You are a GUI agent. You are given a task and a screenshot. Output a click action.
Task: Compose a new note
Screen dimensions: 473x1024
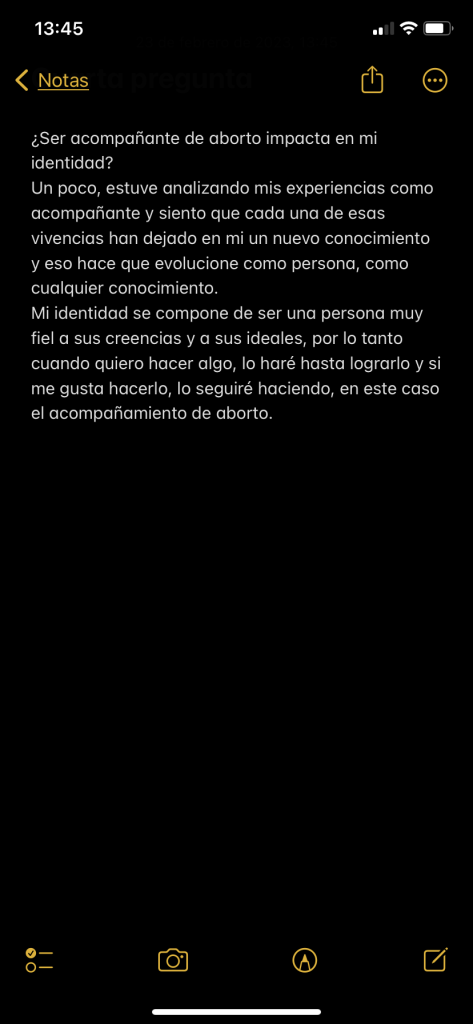tap(436, 959)
